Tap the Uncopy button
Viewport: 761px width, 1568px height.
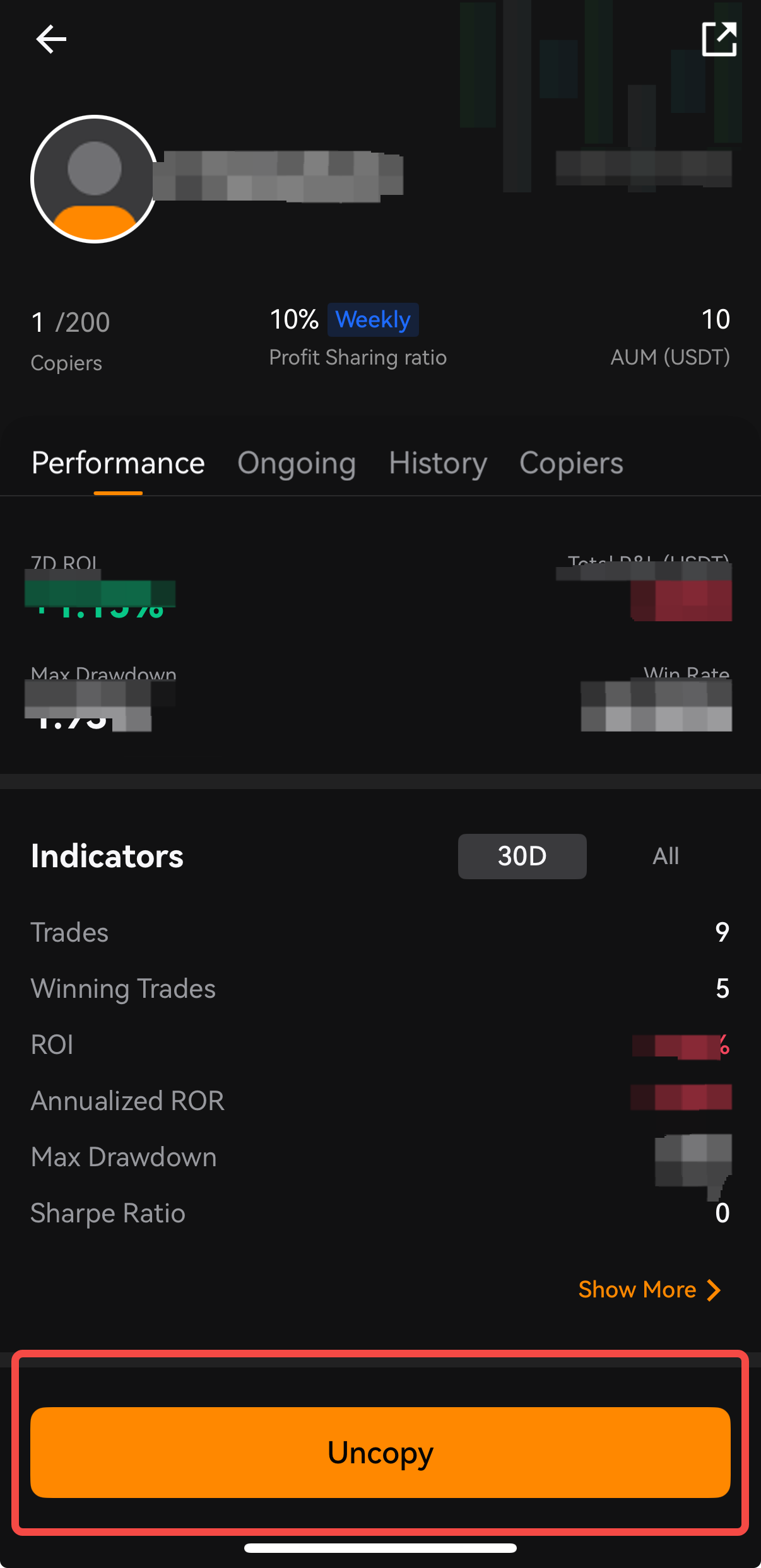click(x=380, y=1453)
